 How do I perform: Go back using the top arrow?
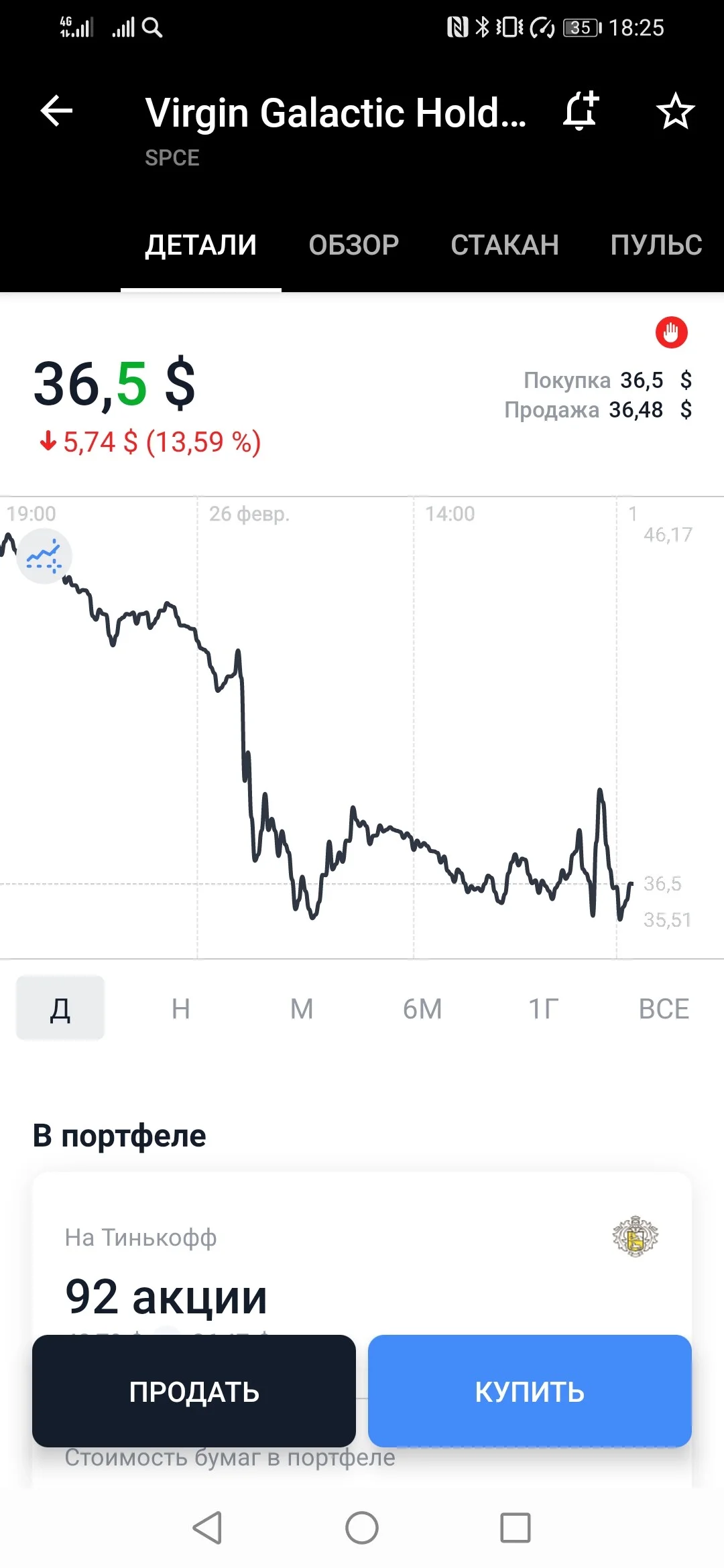(x=56, y=111)
